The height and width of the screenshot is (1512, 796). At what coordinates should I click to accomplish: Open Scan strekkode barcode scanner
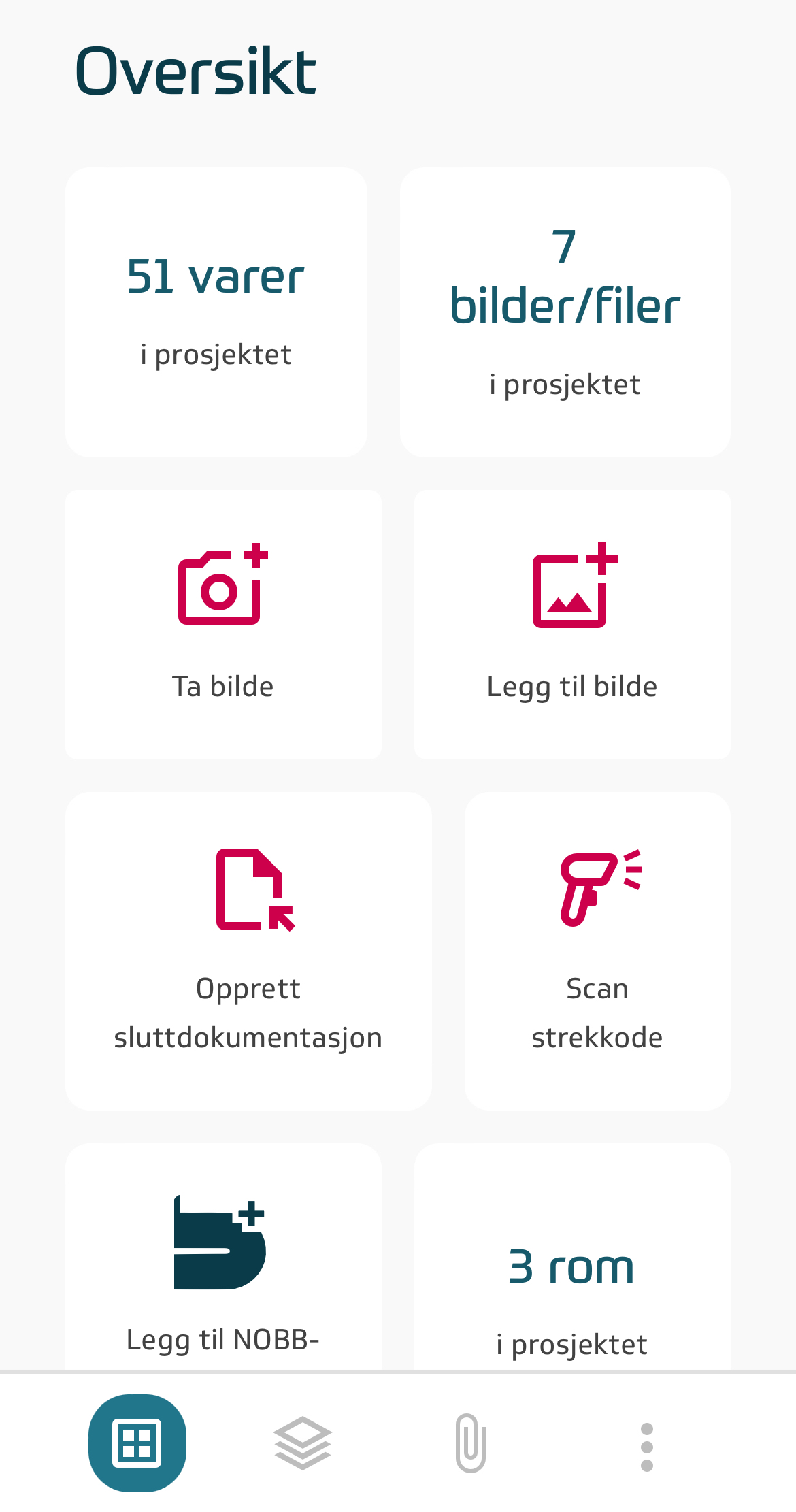597,950
